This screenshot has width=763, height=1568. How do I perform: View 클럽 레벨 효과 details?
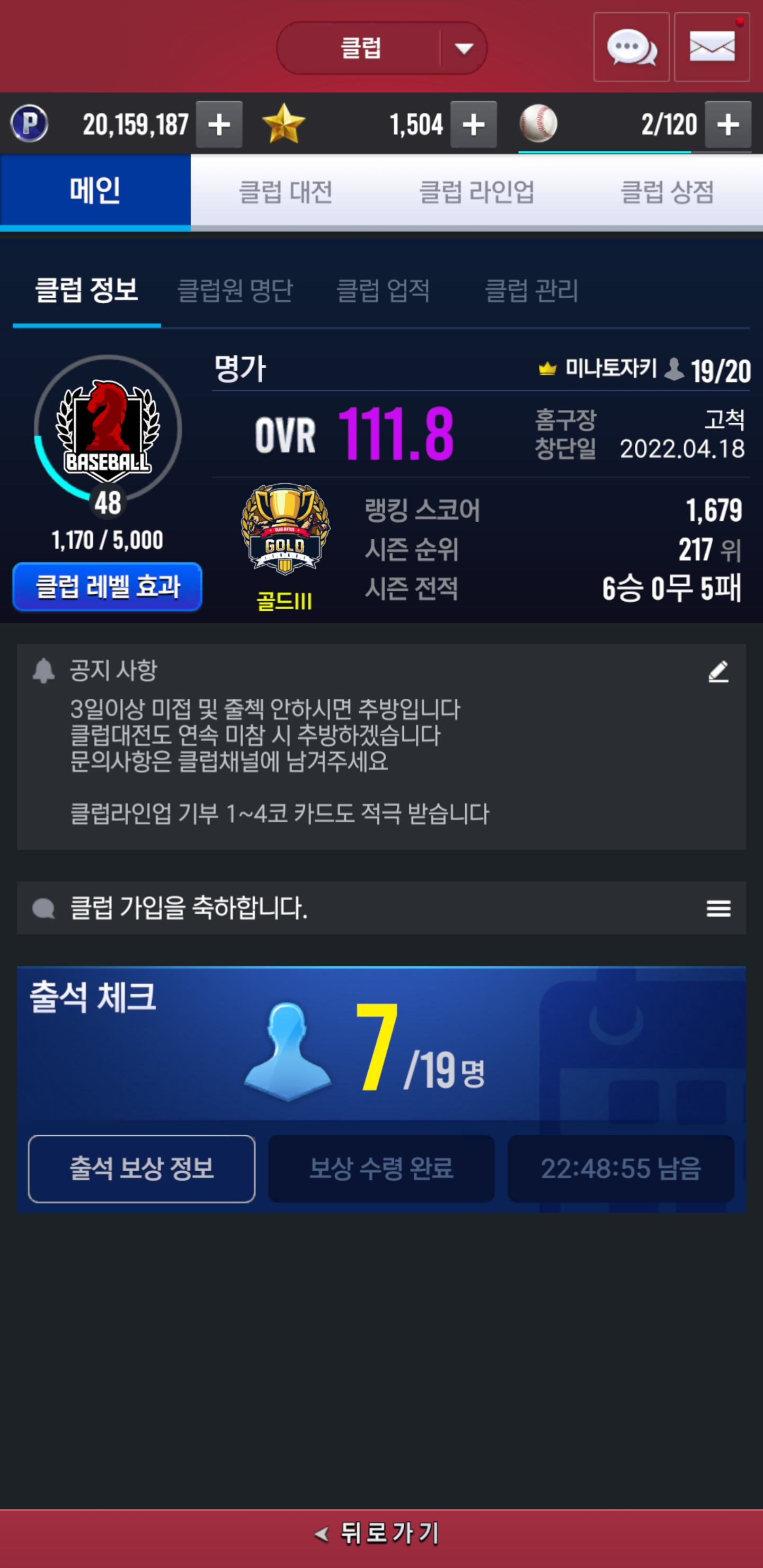tap(107, 586)
